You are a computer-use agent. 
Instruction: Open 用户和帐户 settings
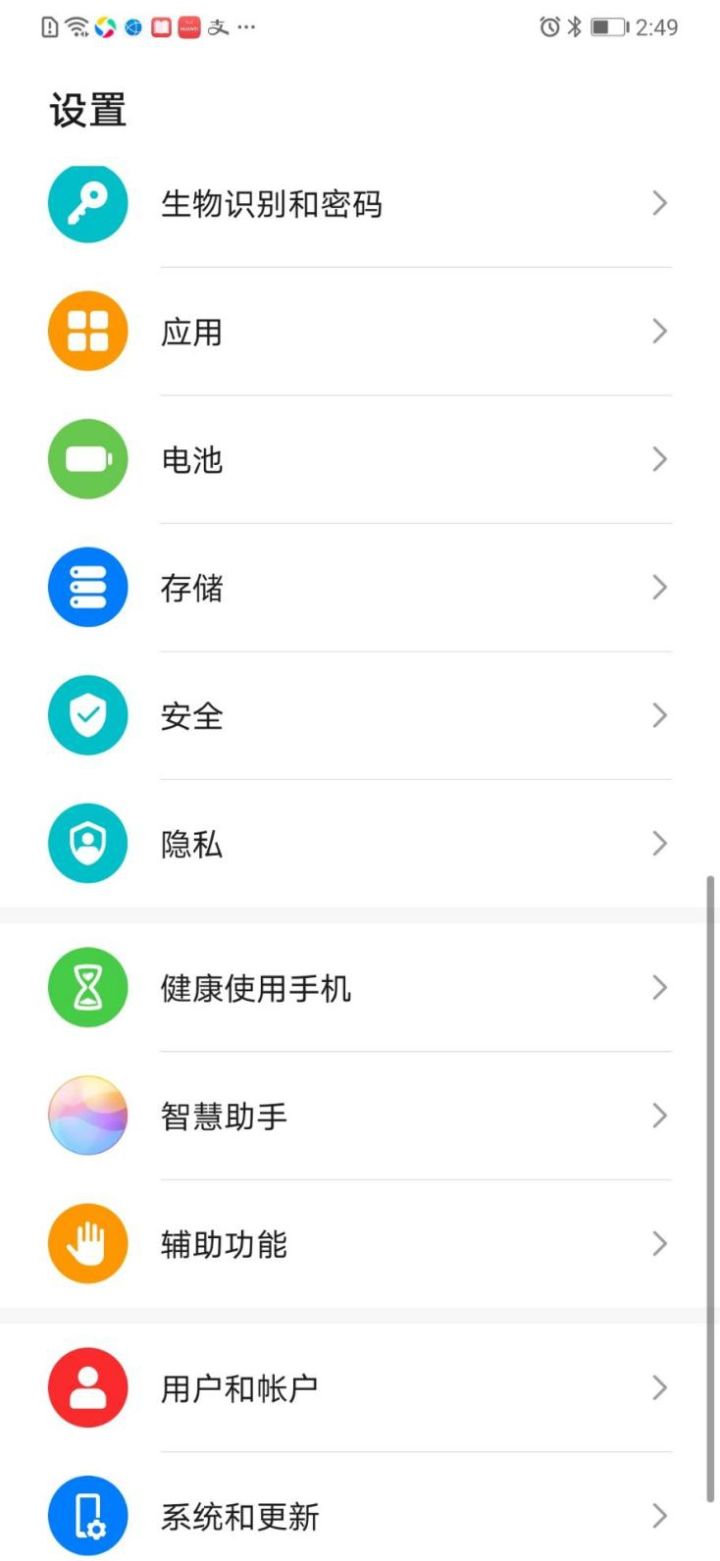click(x=360, y=1387)
